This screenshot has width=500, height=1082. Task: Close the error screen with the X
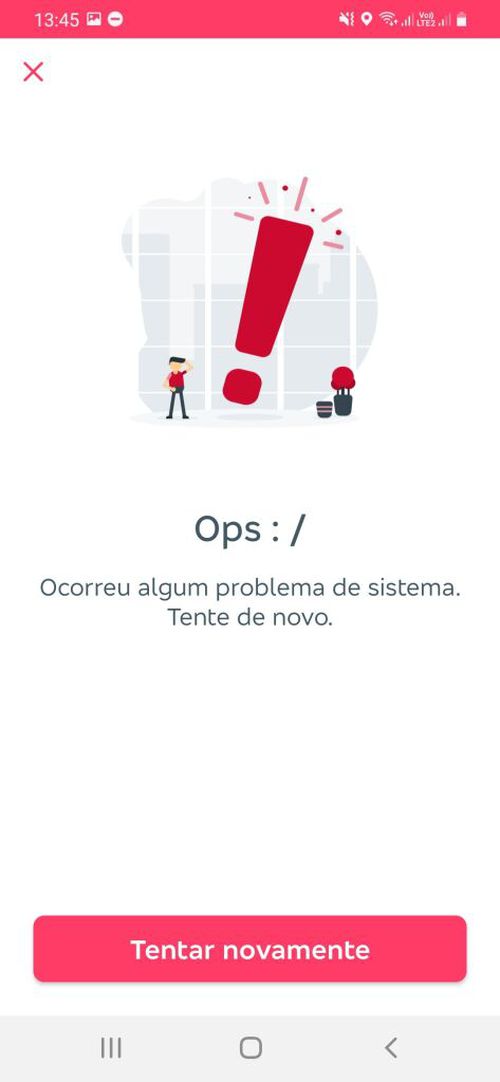pyautogui.click(x=33, y=72)
